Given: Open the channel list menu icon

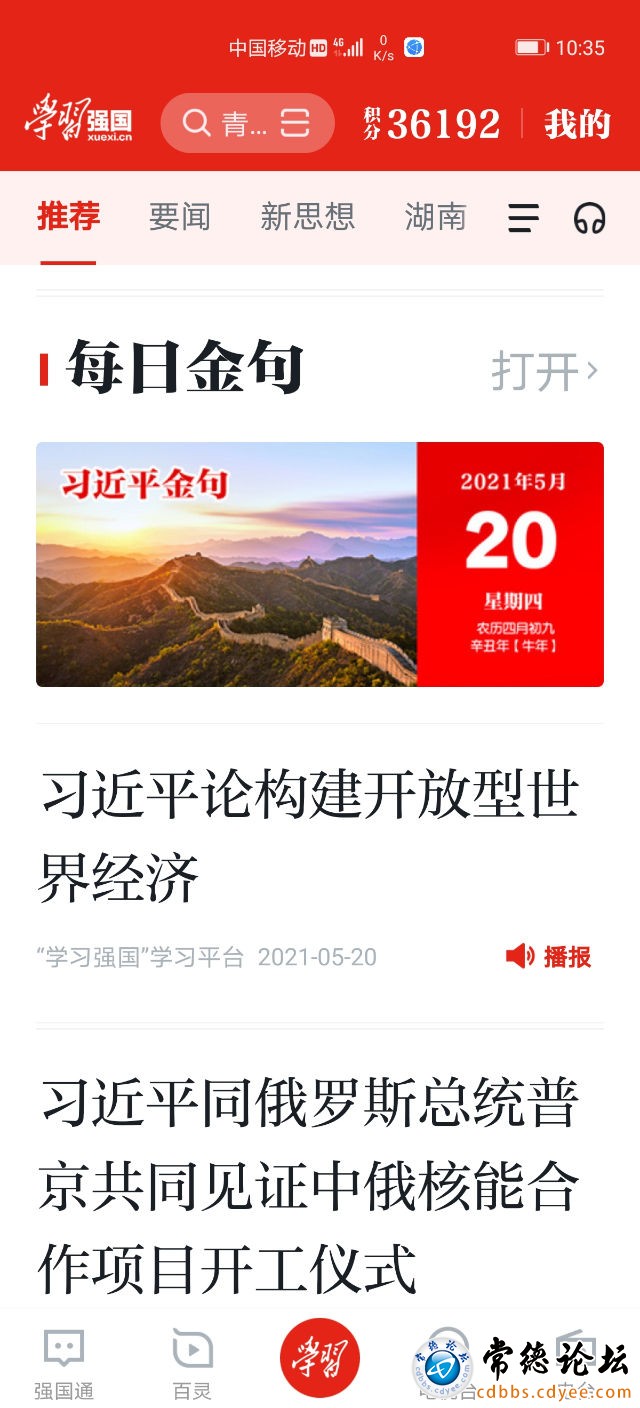Looking at the screenshot, I should 523,218.
